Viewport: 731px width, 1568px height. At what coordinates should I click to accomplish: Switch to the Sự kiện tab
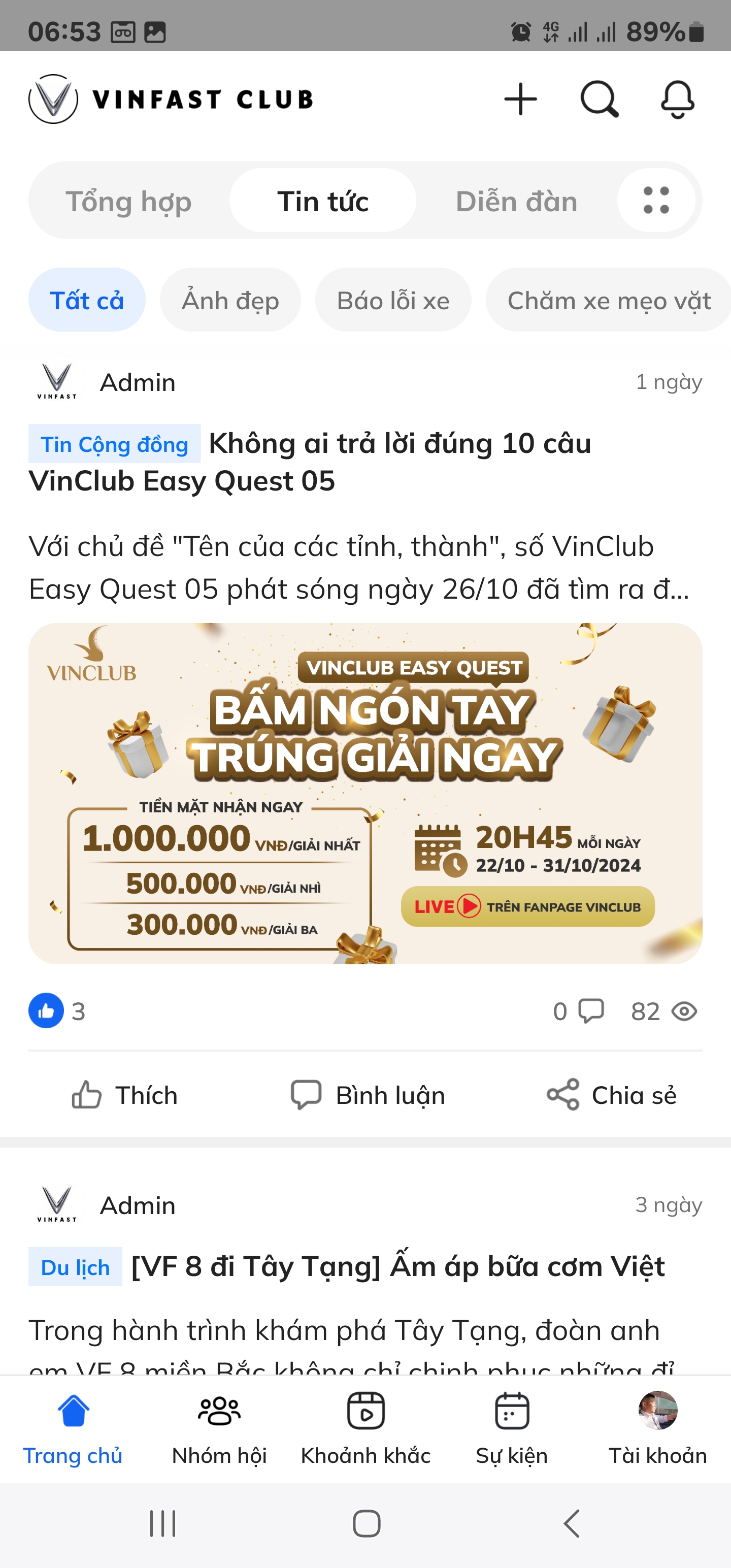[511, 1428]
